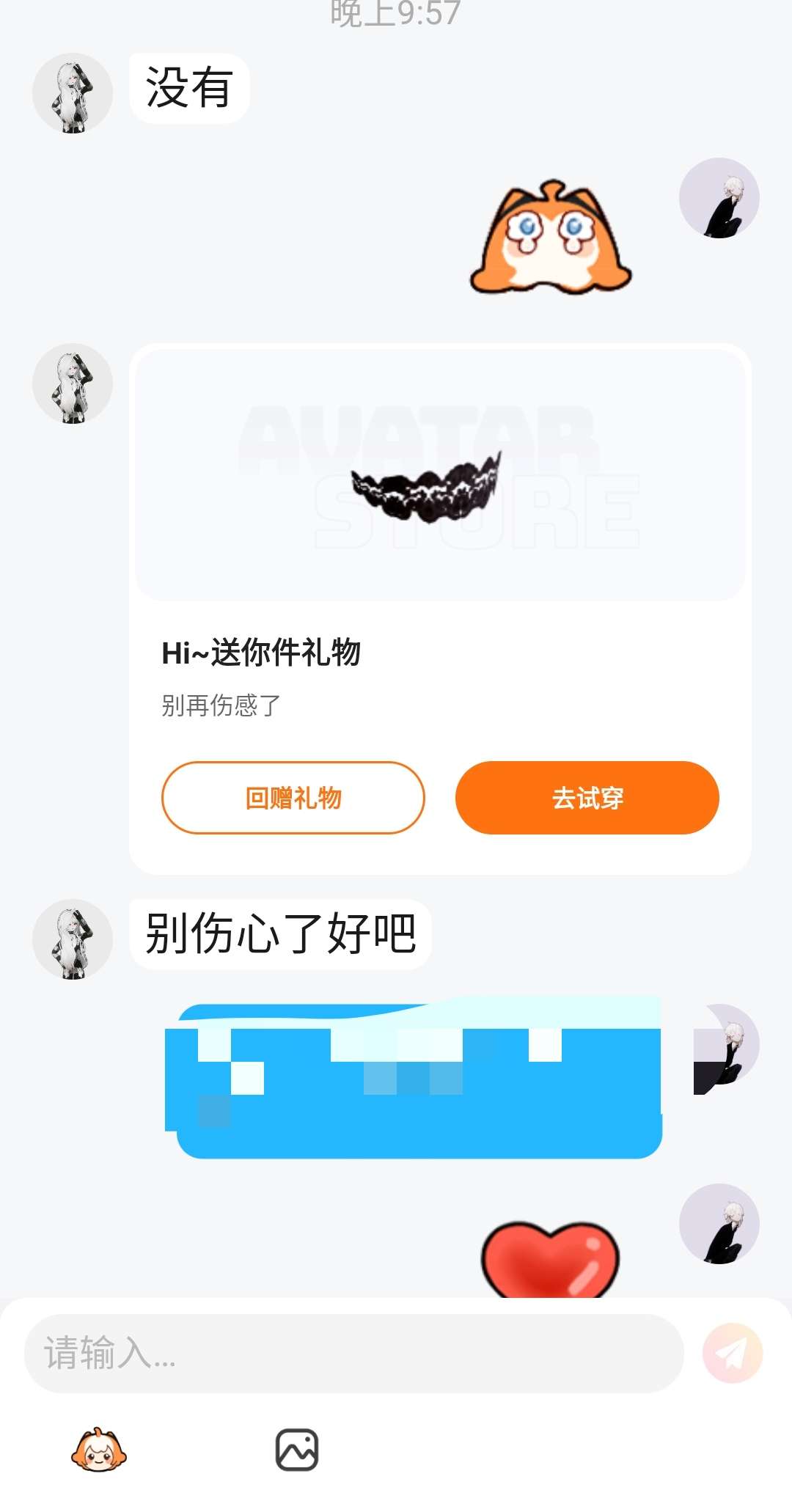The width and height of the screenshot is (792, 1512).
Task: Open own avatar beside the crying sticker
Action: 719,198
